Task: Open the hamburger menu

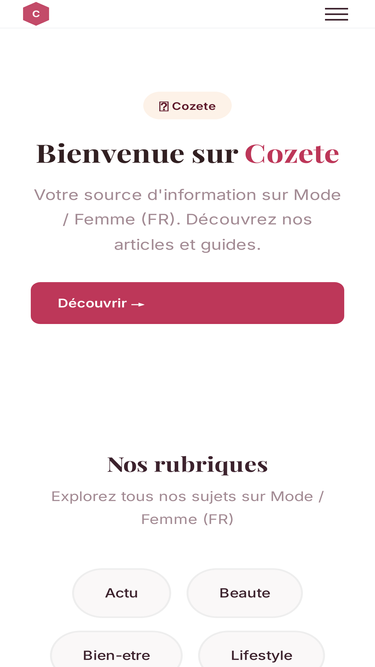Action: pos(336,14)
